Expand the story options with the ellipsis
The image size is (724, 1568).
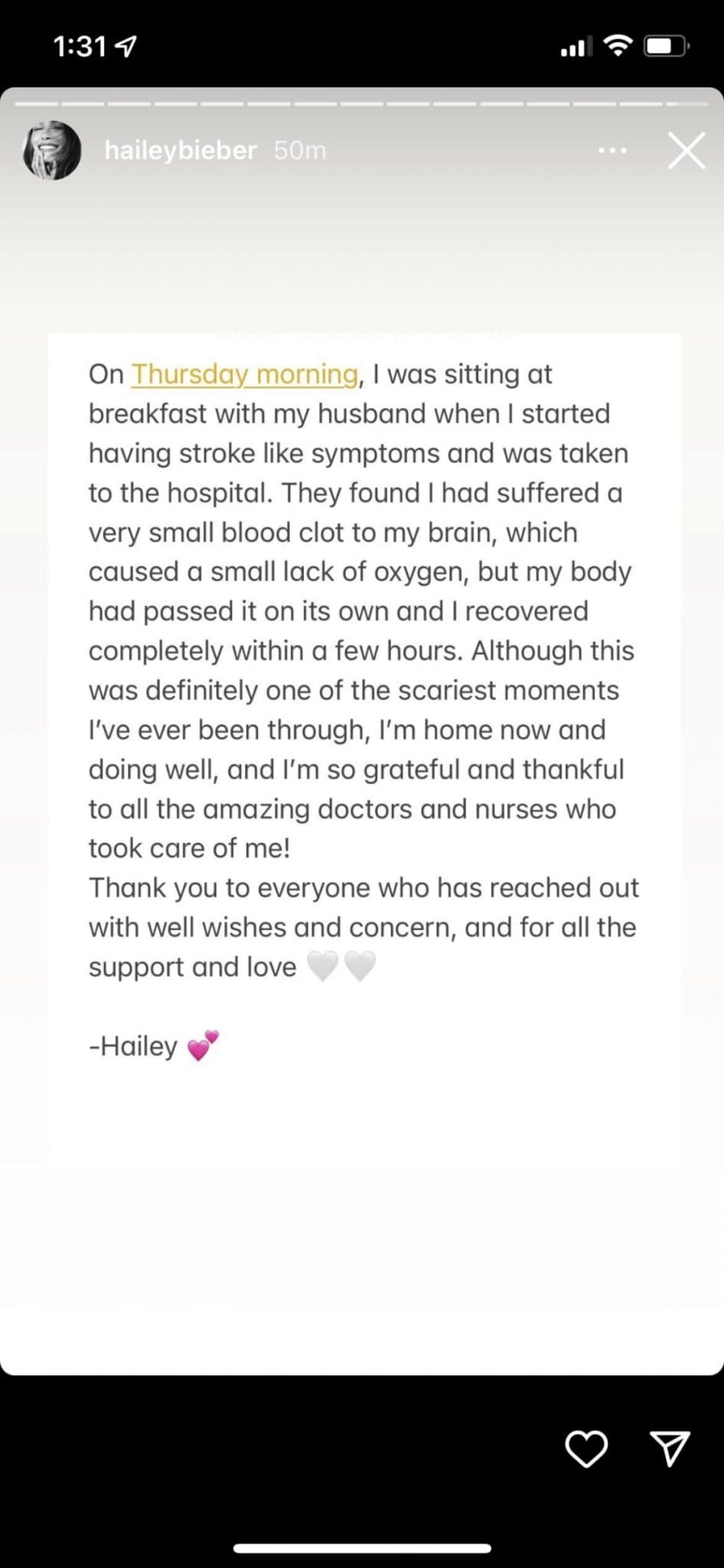click(611, 151)
